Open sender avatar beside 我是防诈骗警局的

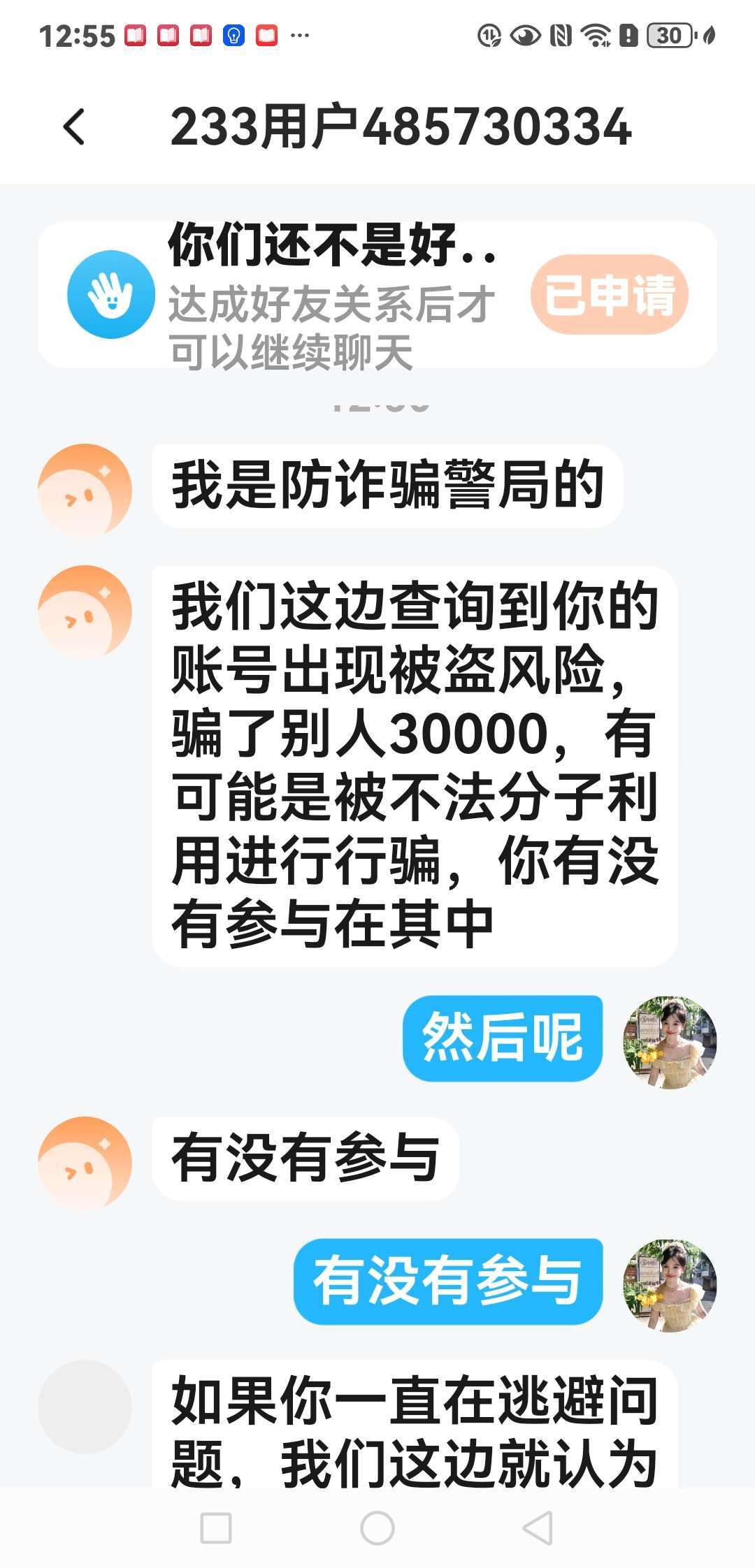click(85, 490)
